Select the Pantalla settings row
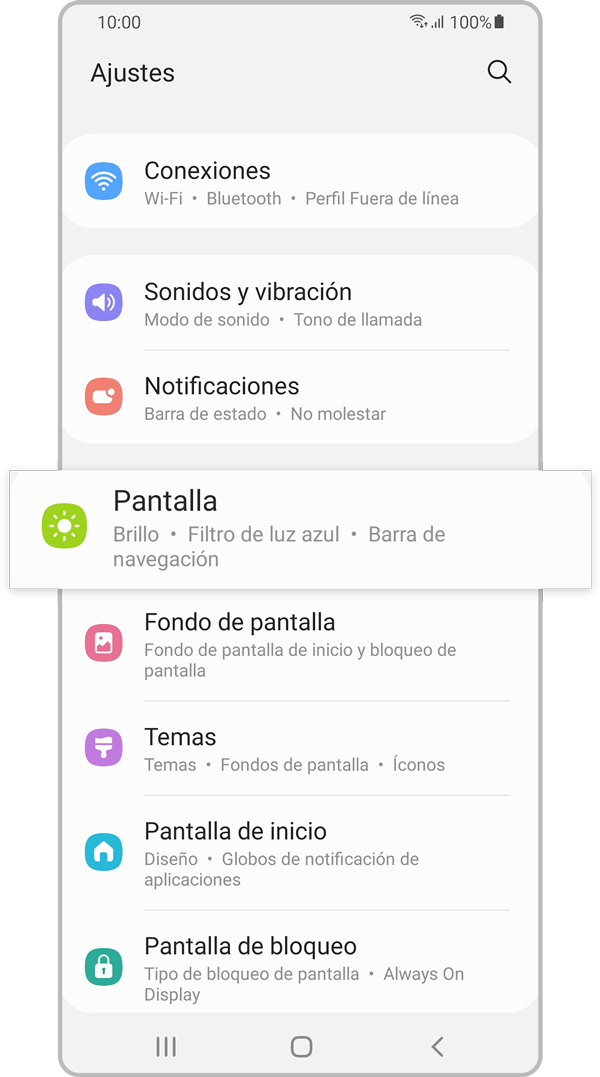 [x=300, y=530]
